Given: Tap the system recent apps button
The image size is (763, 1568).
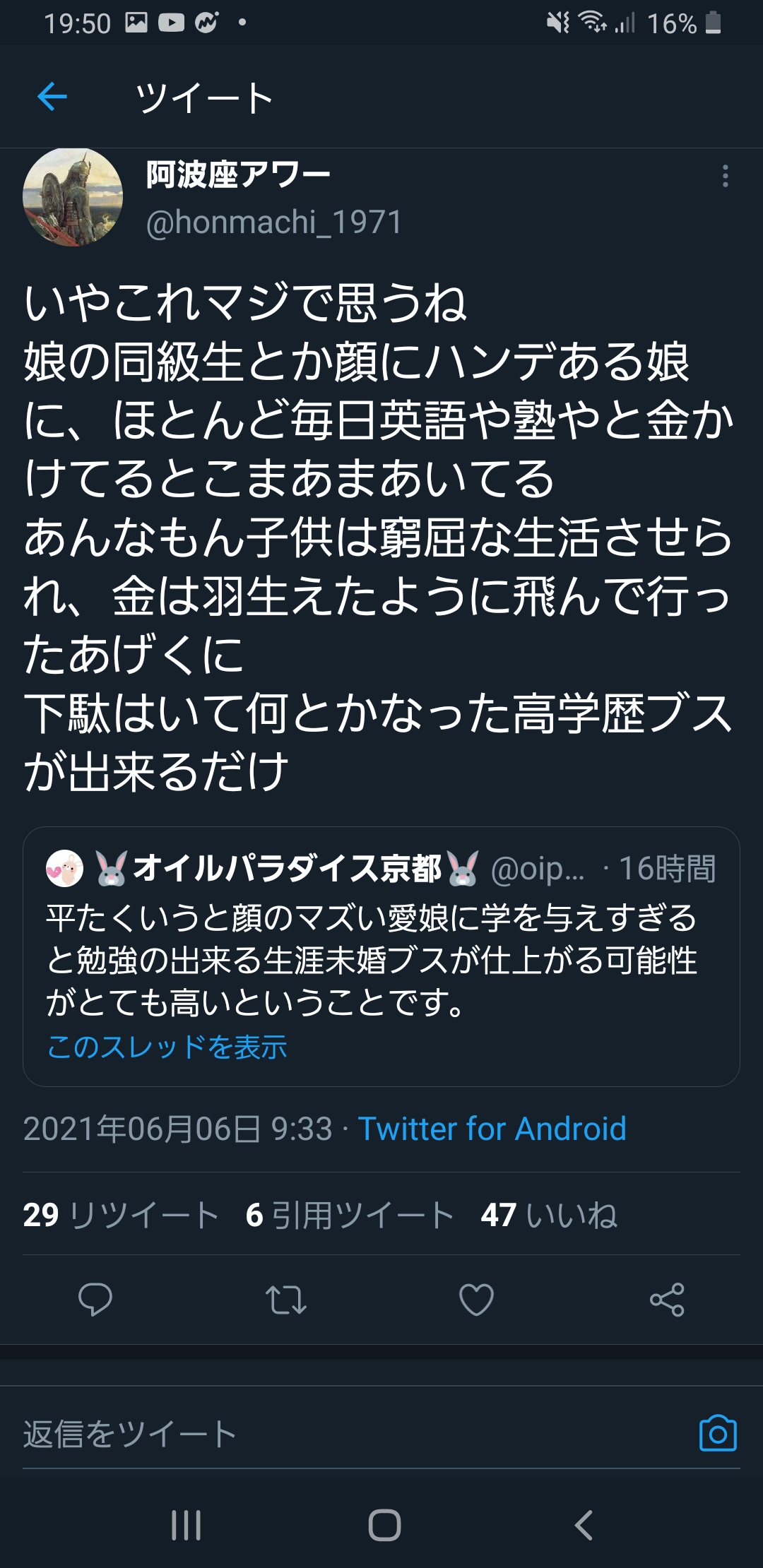Looking at the screenshot, I should pos(187,1525).
